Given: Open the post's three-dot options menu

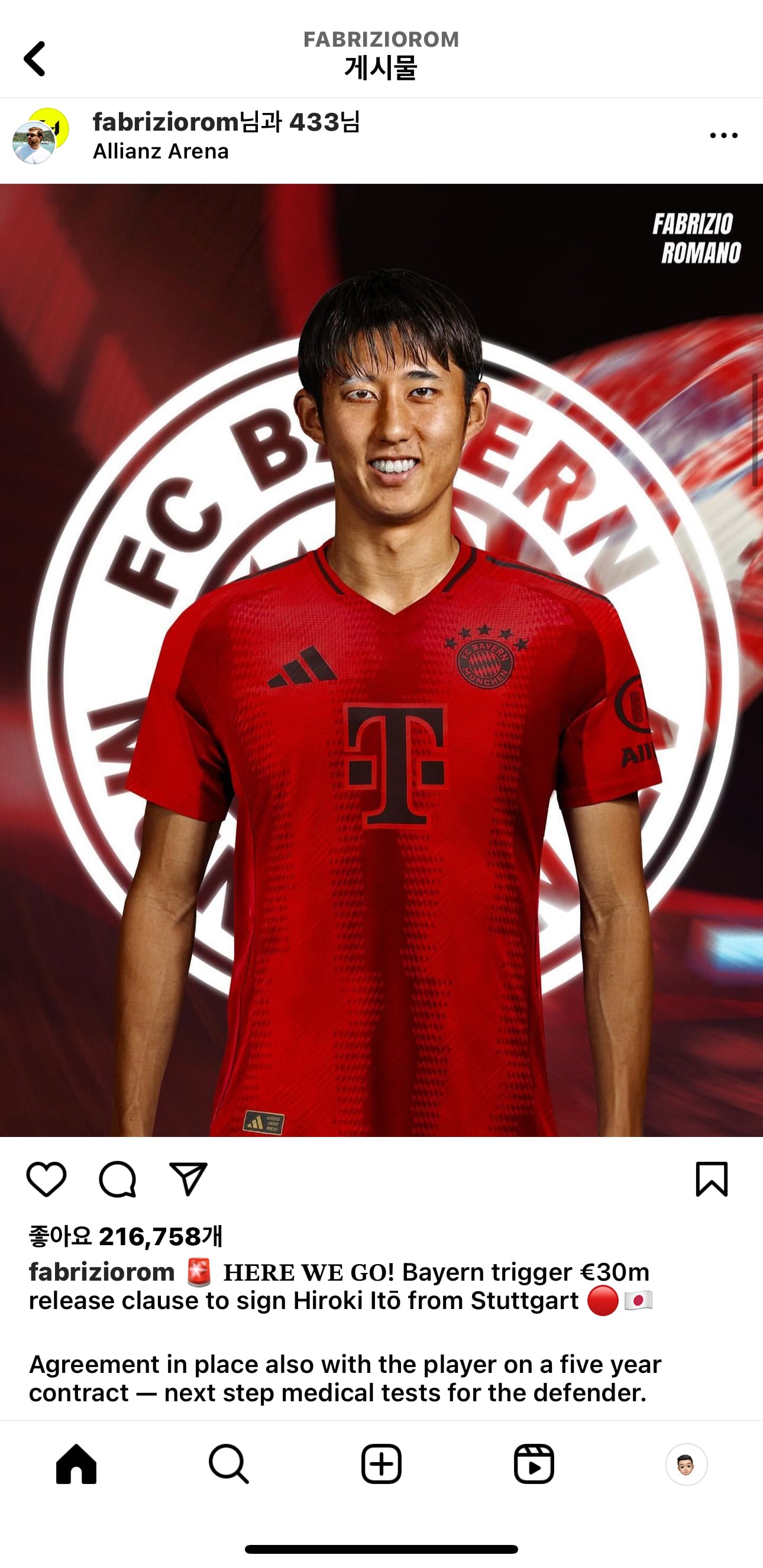Looking at the screenshot, I should pos(723,136).
